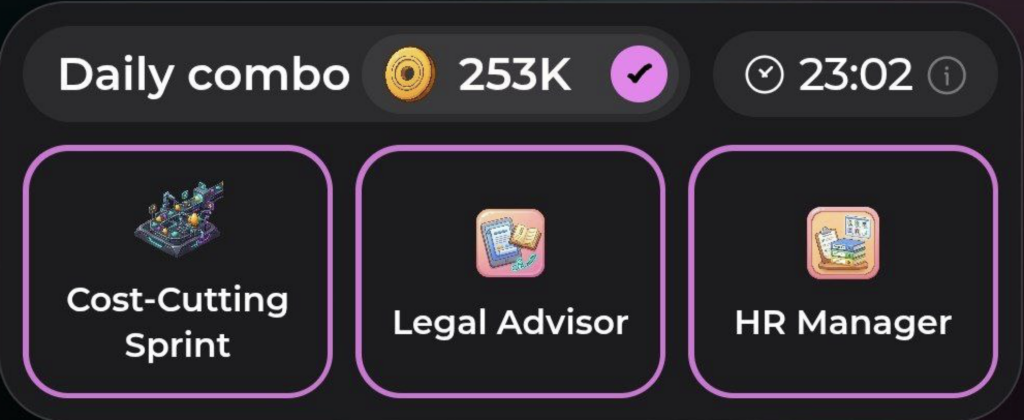Tap the info icon beside the timer
Viewport: 1024px width, 420px height.
point(946,75)
